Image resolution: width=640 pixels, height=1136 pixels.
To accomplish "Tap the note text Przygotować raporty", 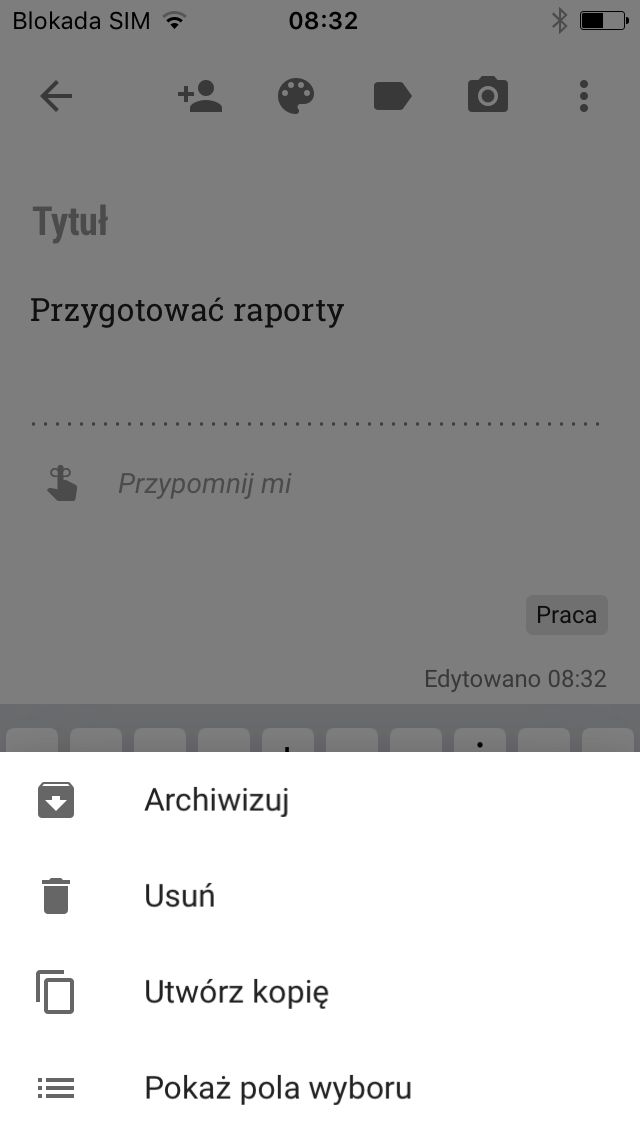I will [187, 312].
